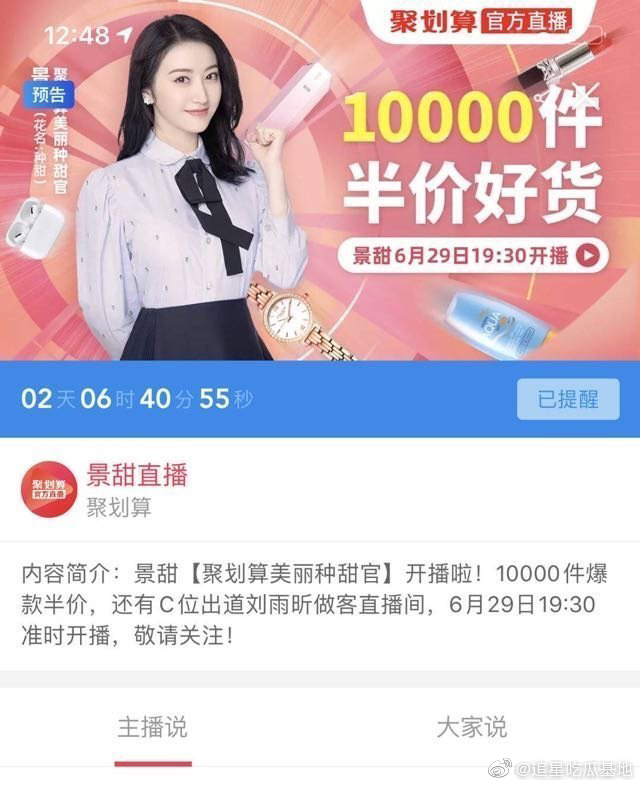Tap the 已提醒 reminder button
This screenshot has height=786, width=640.
click(567, 400)
